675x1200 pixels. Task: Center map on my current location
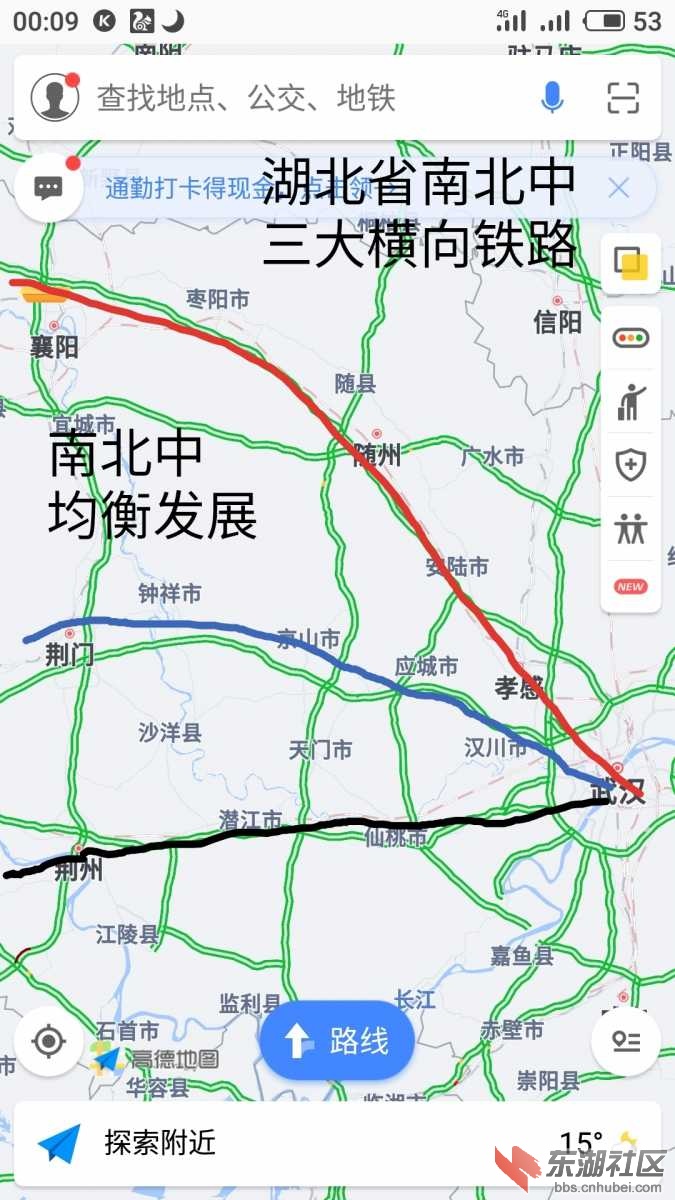[x=48, y=1041]
